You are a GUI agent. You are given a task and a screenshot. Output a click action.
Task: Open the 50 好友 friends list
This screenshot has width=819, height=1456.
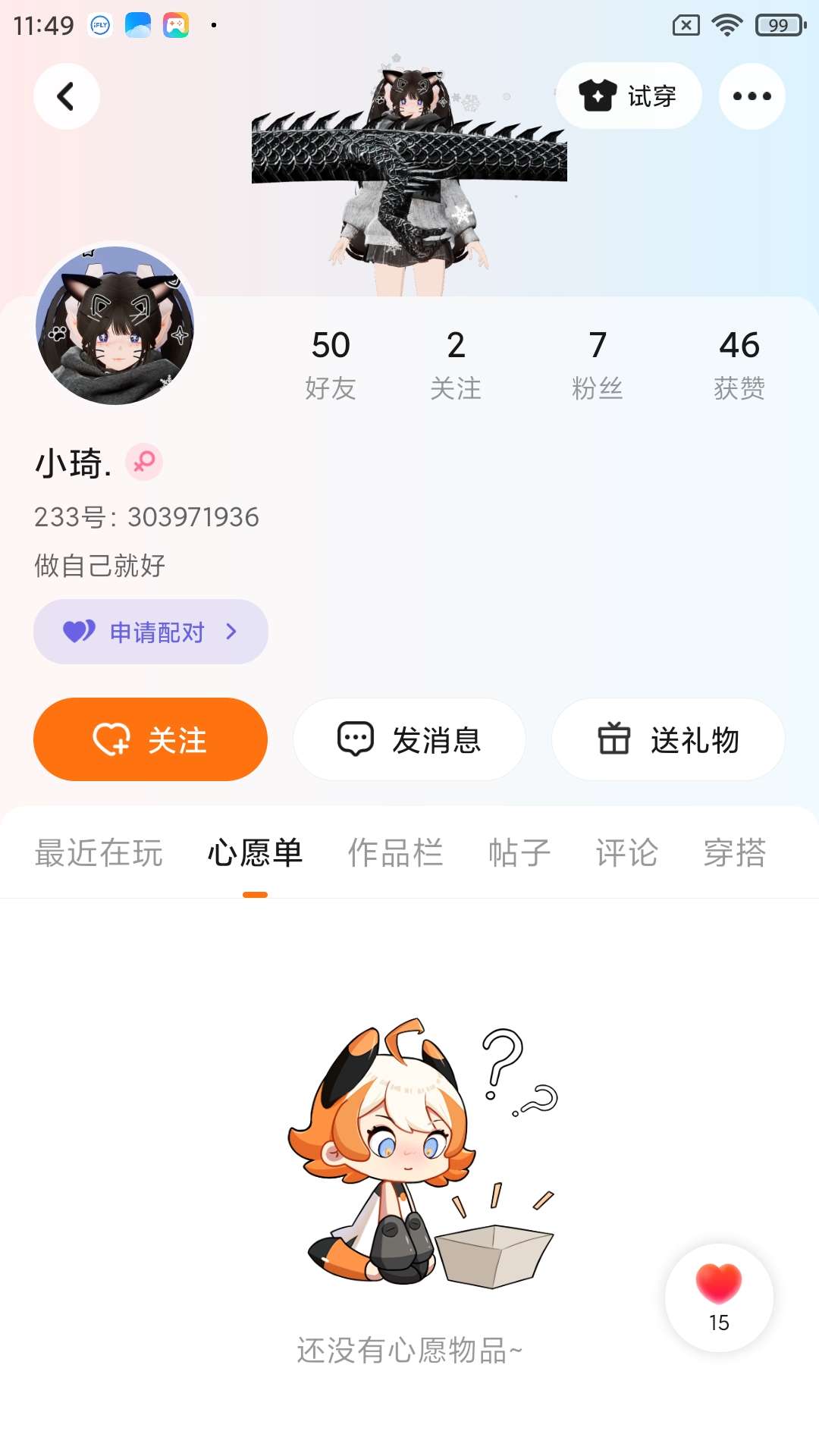[331, 364]
